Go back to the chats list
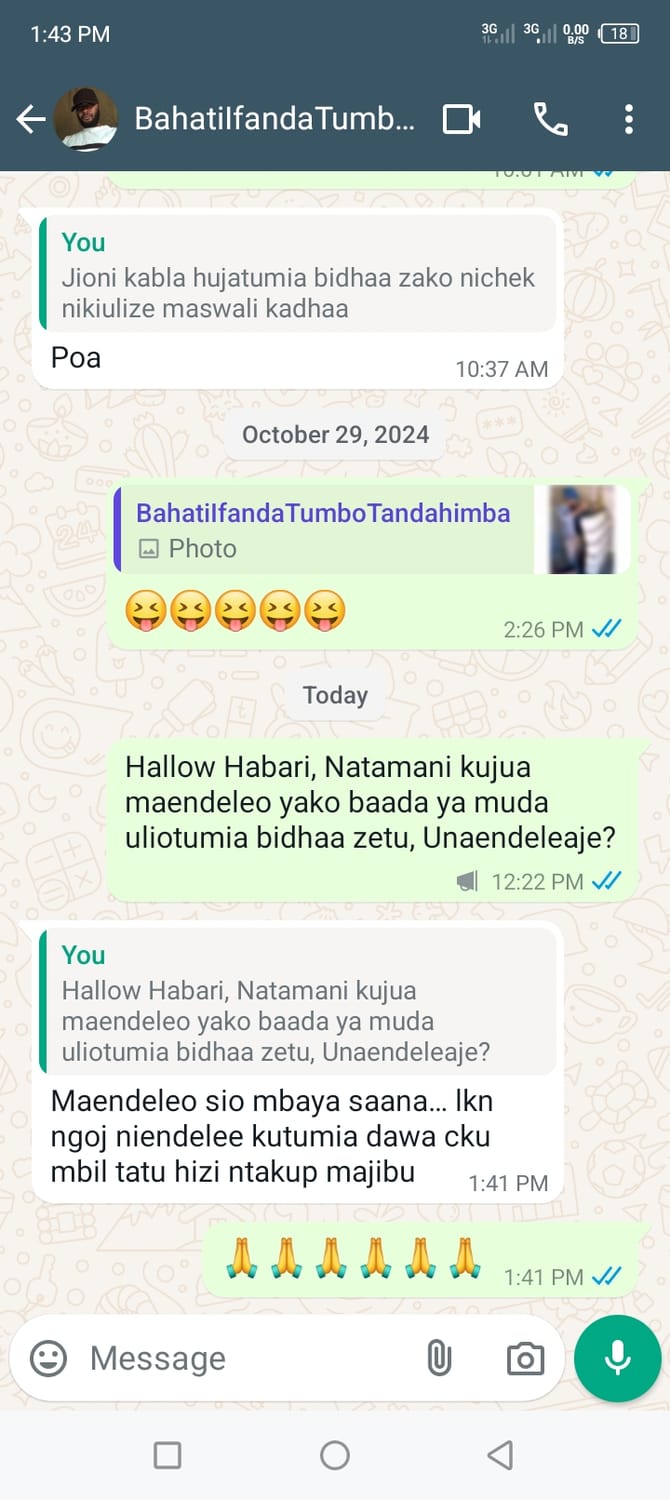 point(30,120)
